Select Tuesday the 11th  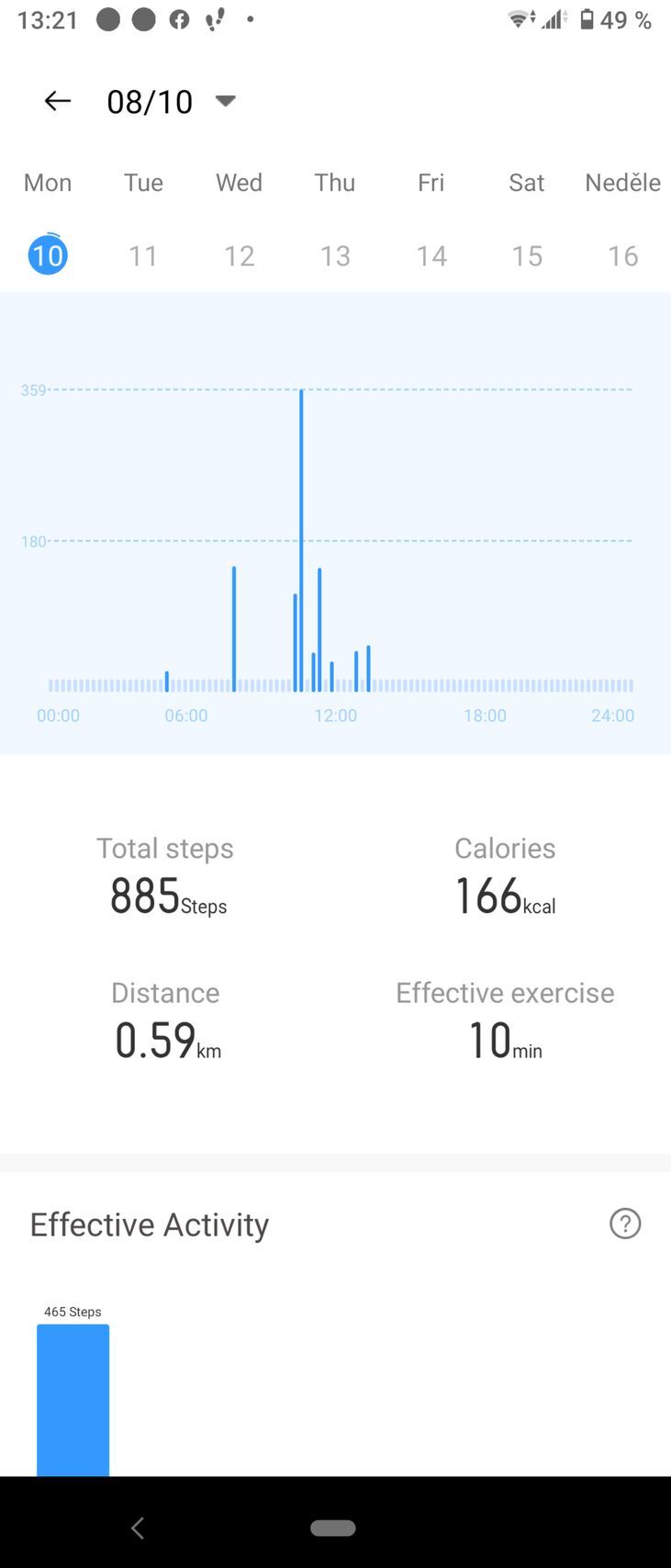click(x=143, y=255)
